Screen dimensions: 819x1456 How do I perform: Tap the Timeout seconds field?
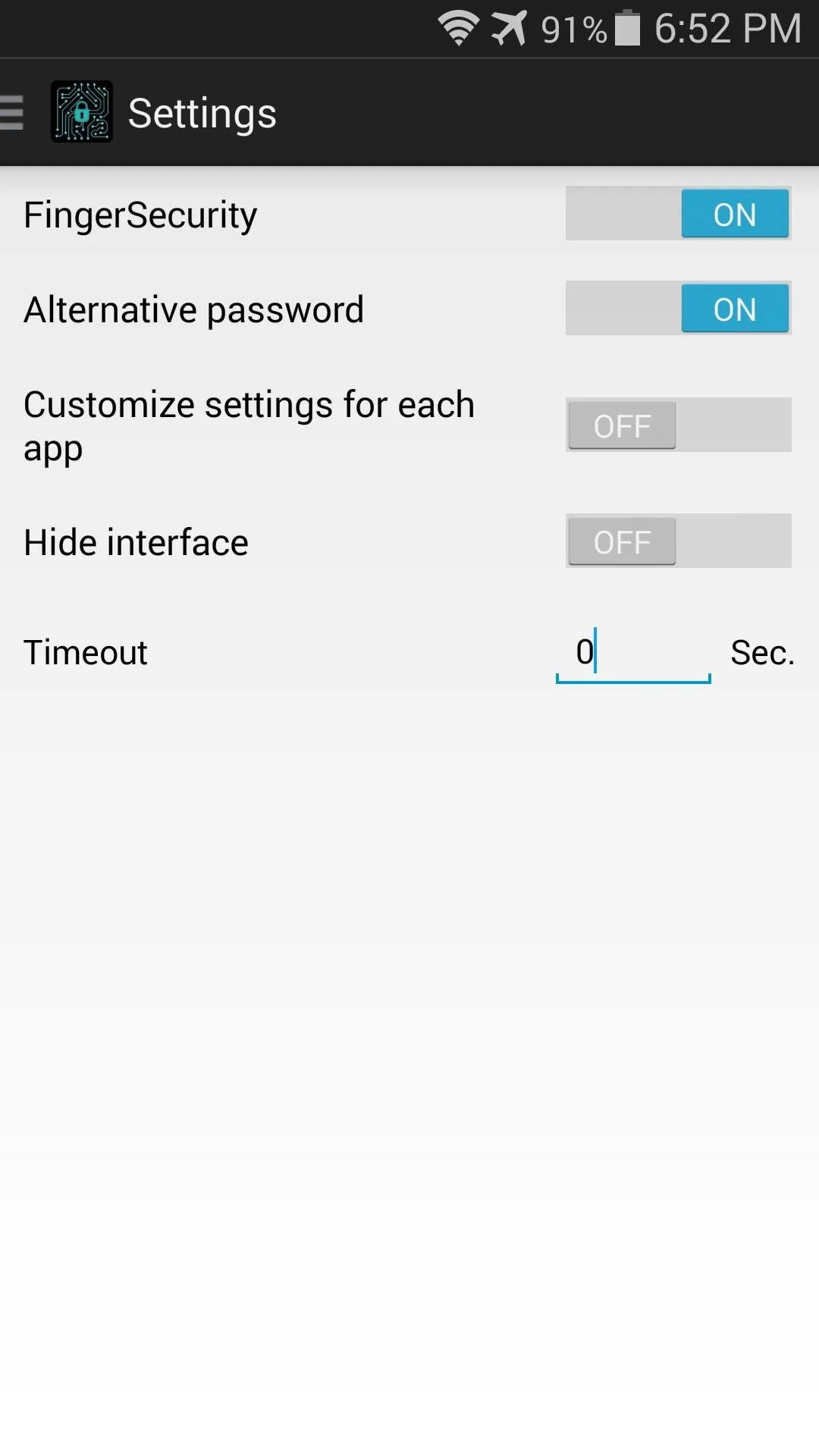(633, 654)
